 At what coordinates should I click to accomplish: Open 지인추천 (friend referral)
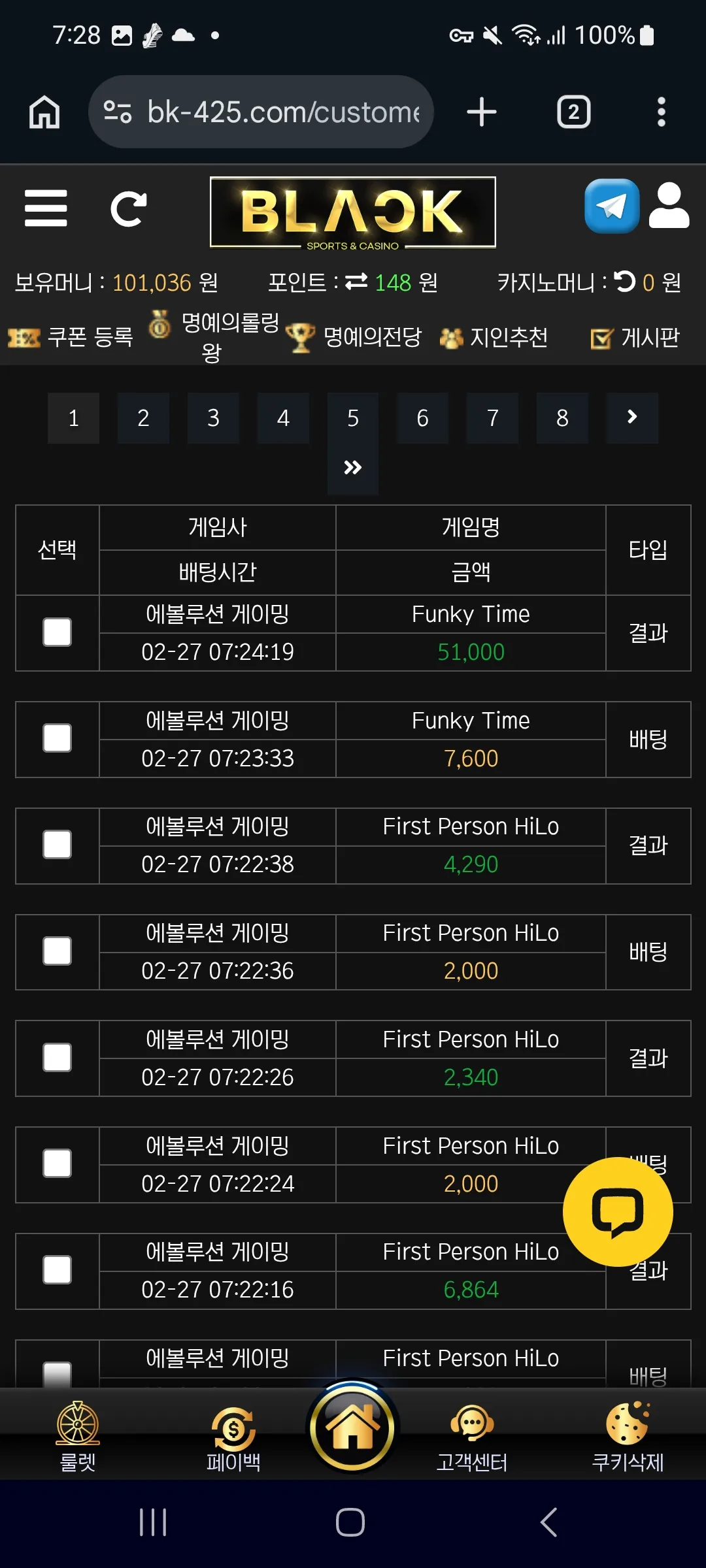[x=494, y=337]
